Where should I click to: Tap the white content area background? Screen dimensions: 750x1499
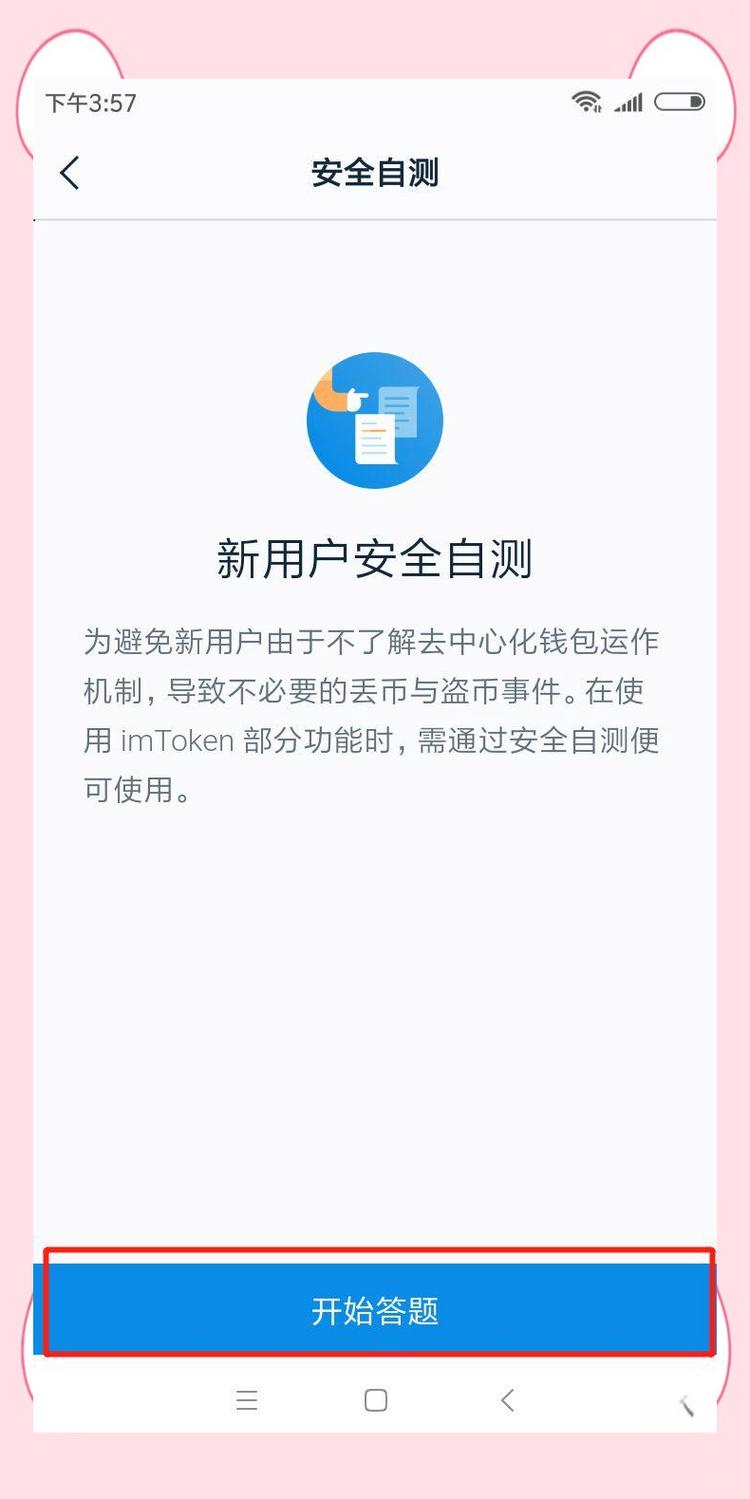375,1000
